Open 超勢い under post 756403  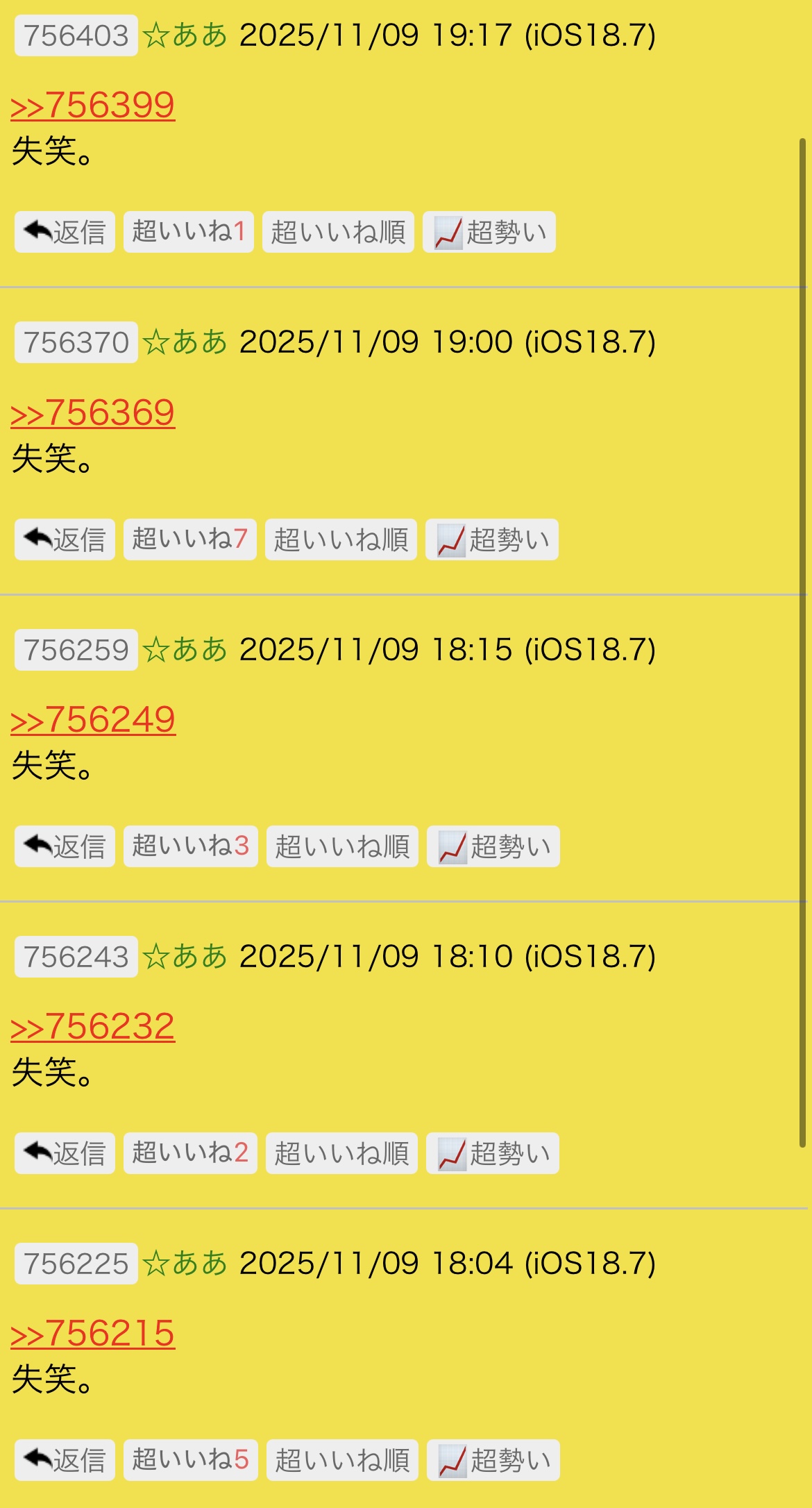pos(489,232)
